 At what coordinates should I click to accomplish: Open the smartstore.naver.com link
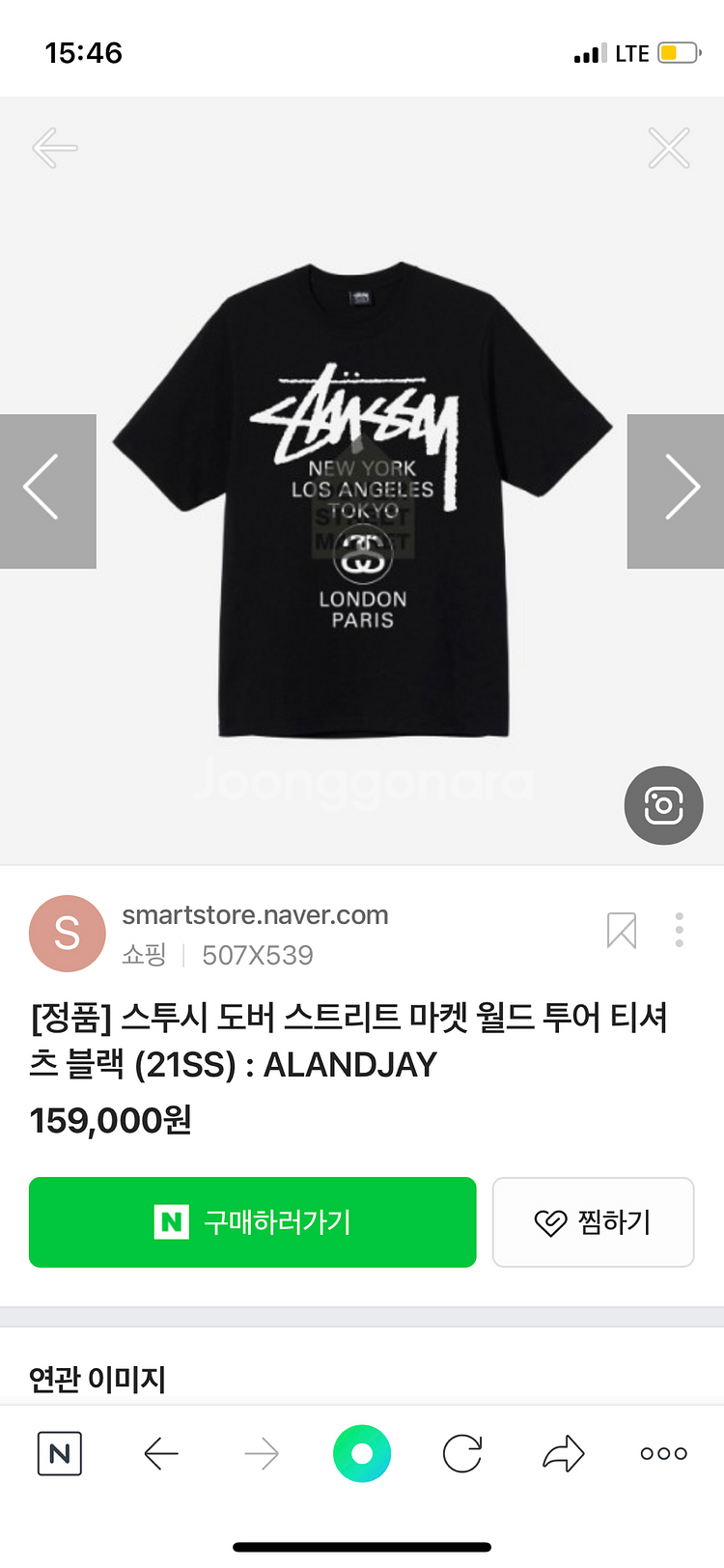point(256,915)
